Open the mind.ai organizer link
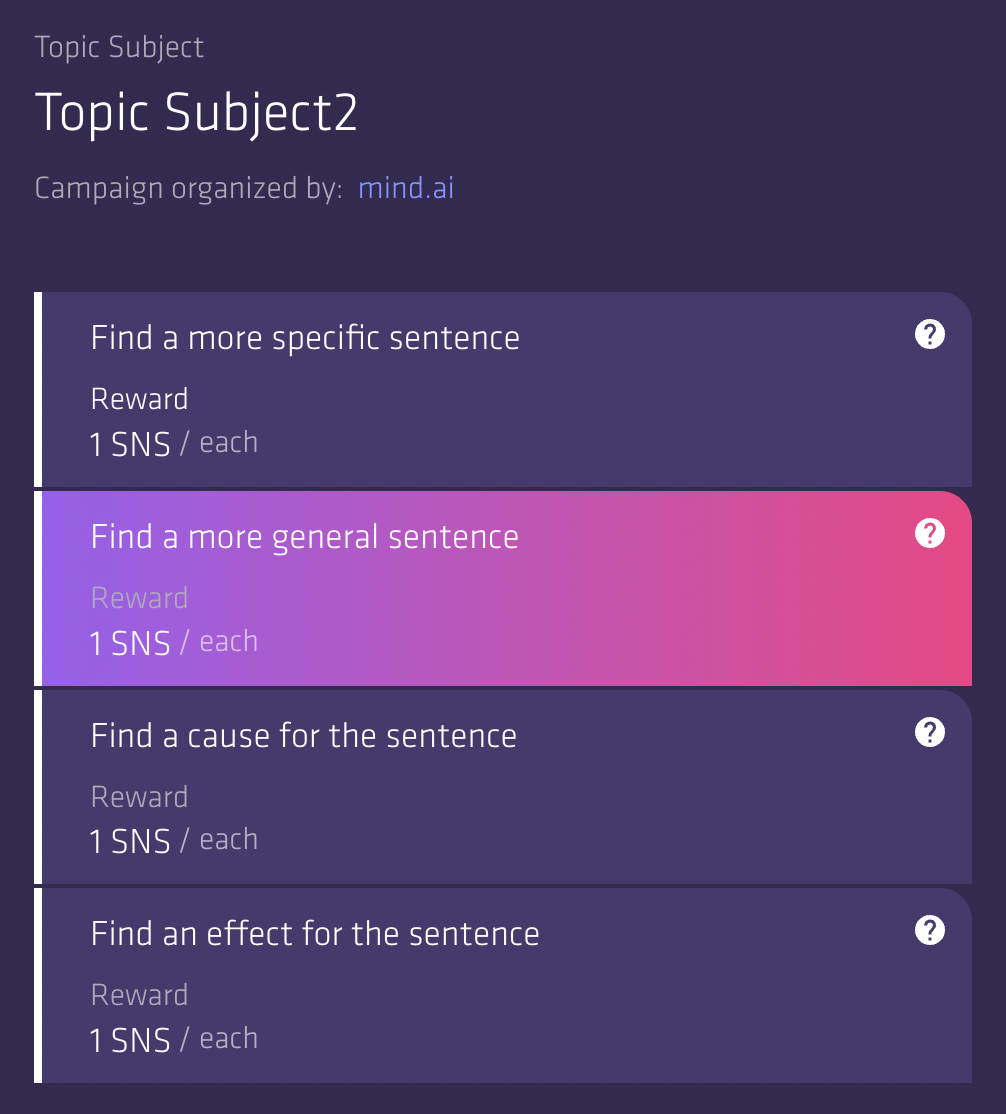 (406, 188)
